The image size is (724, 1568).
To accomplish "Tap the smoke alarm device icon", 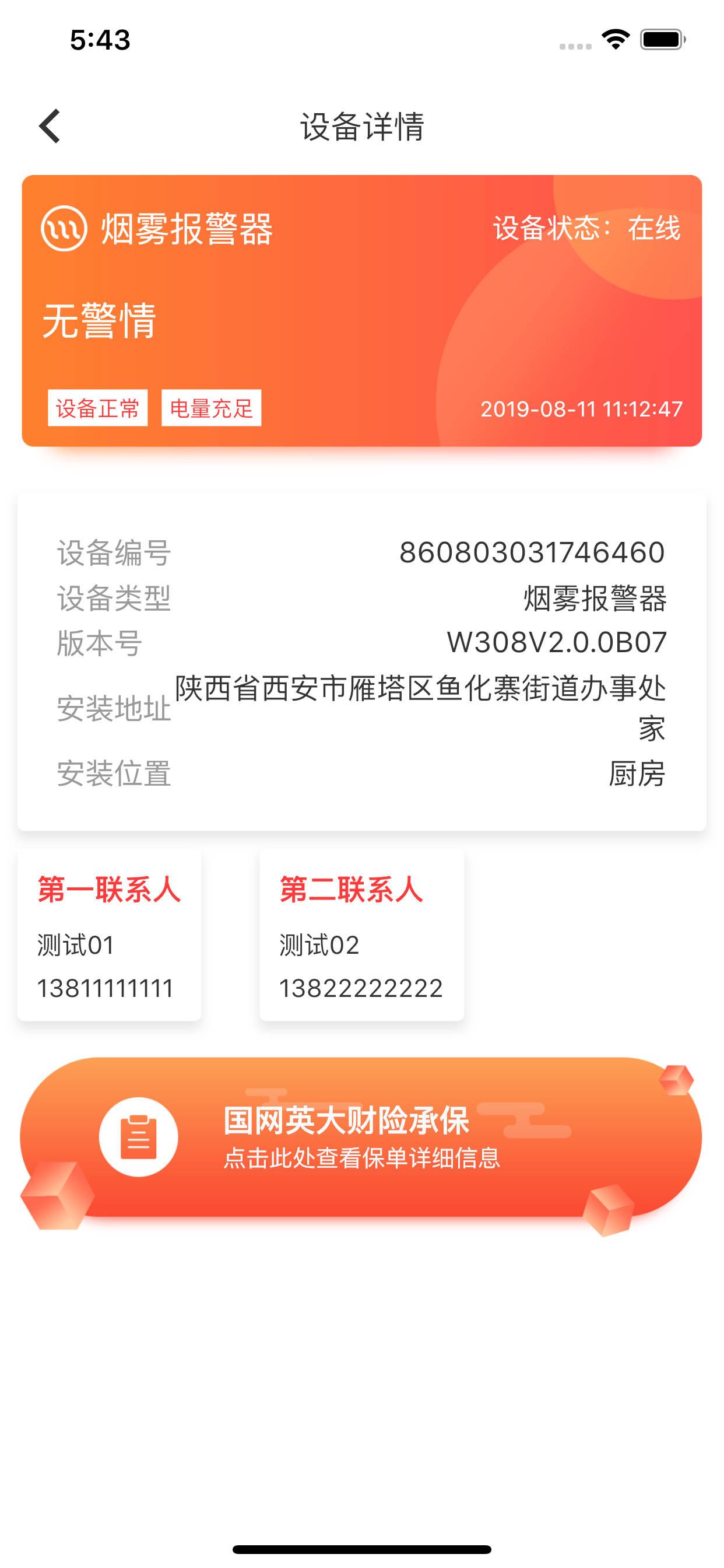I will pos(64,229).
